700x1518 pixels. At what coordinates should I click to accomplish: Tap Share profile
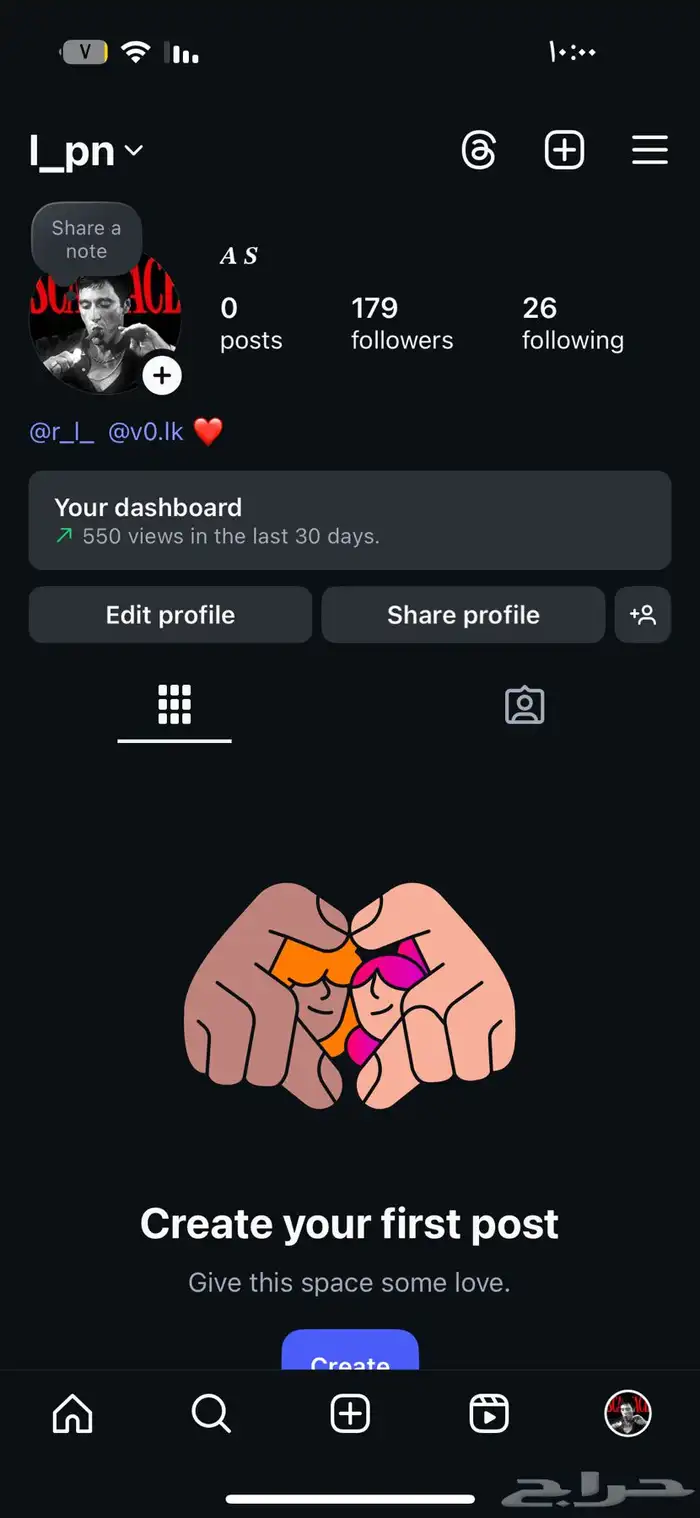click(x=463, y=615)
